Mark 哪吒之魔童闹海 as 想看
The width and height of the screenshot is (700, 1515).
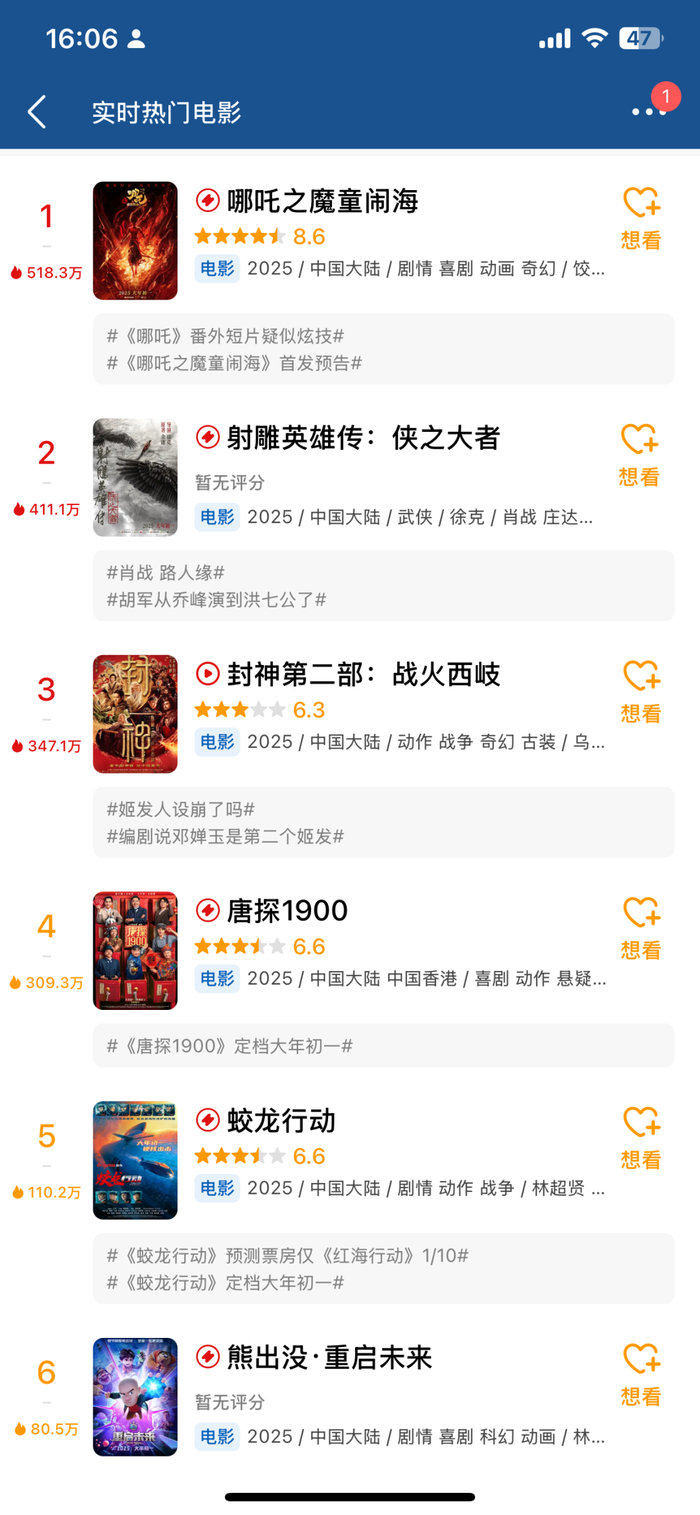tap(641, 219)
